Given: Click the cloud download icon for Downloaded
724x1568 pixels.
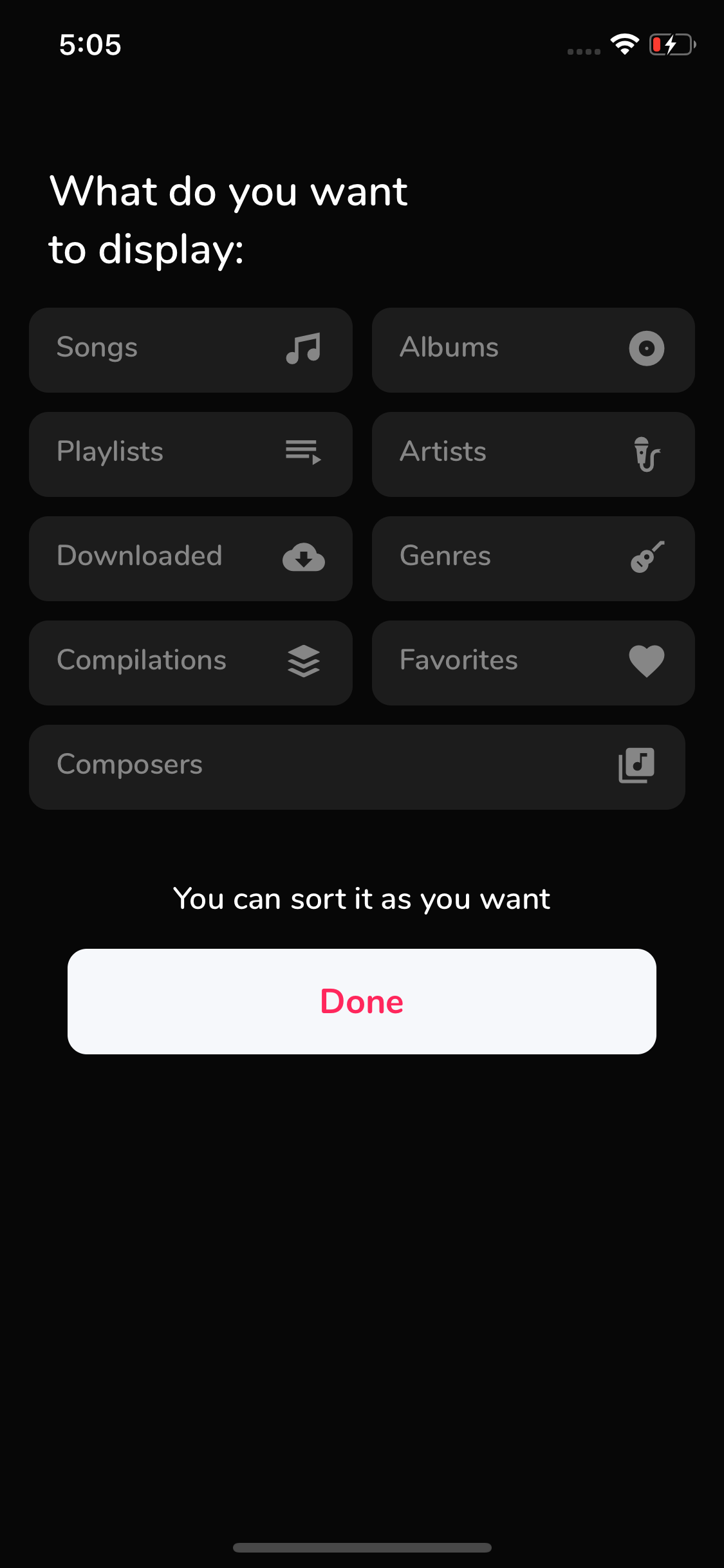Looking at the screenshot, I should point(302,557).
